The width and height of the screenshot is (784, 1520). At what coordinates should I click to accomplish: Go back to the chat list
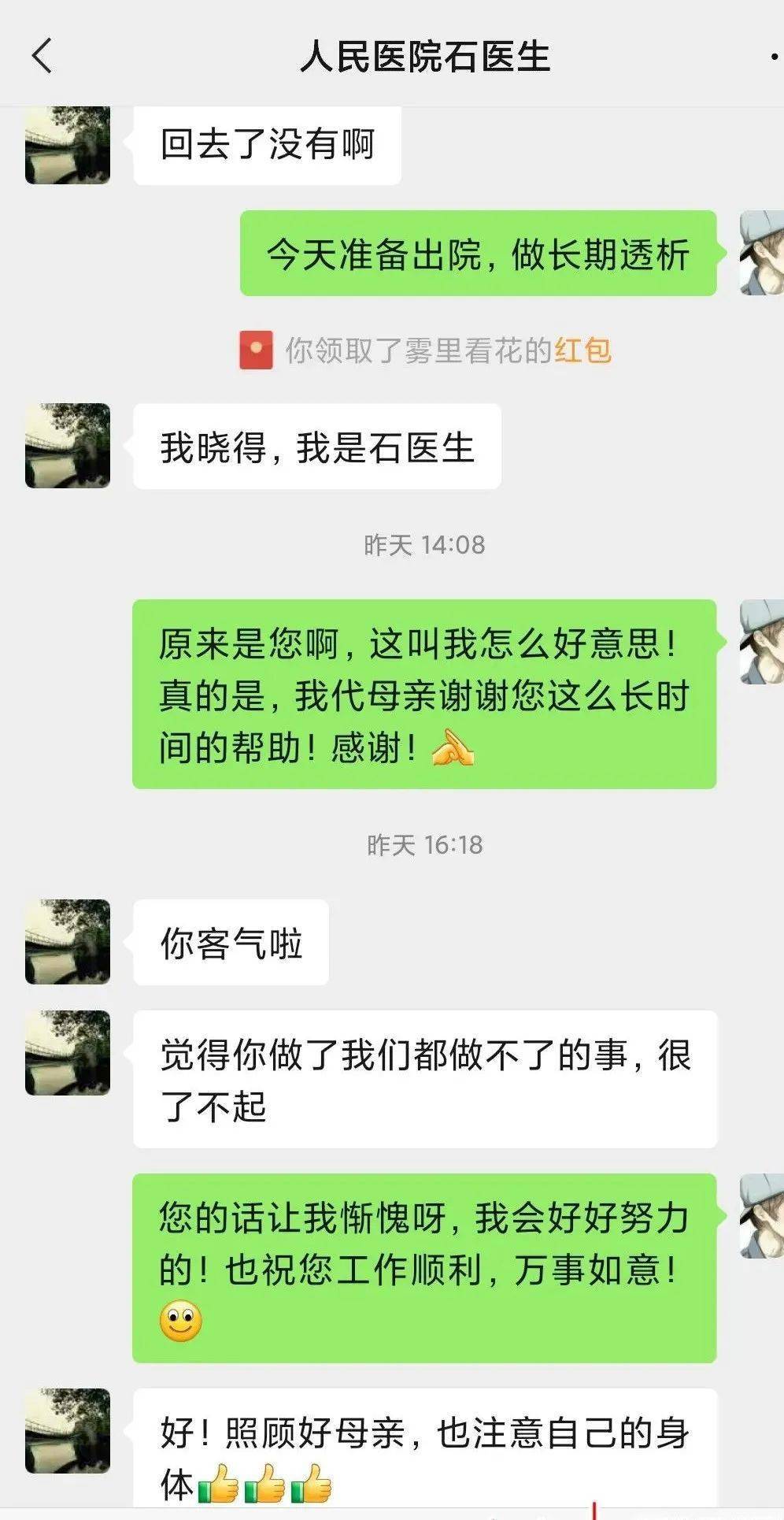tap(43, 56)
